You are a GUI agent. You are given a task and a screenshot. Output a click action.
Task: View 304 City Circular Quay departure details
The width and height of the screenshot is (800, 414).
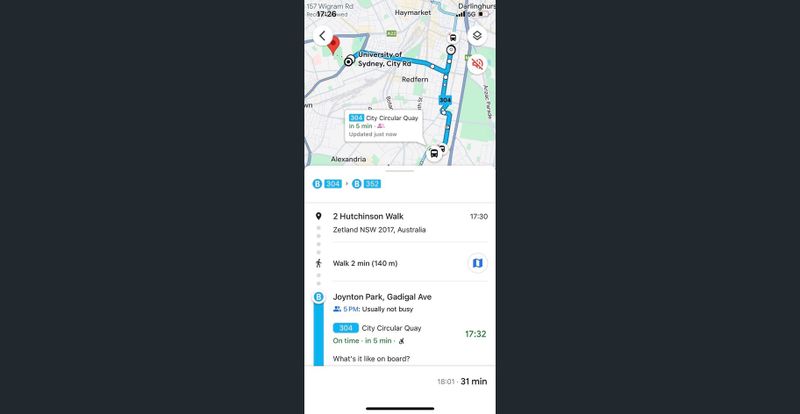(390, 328)
